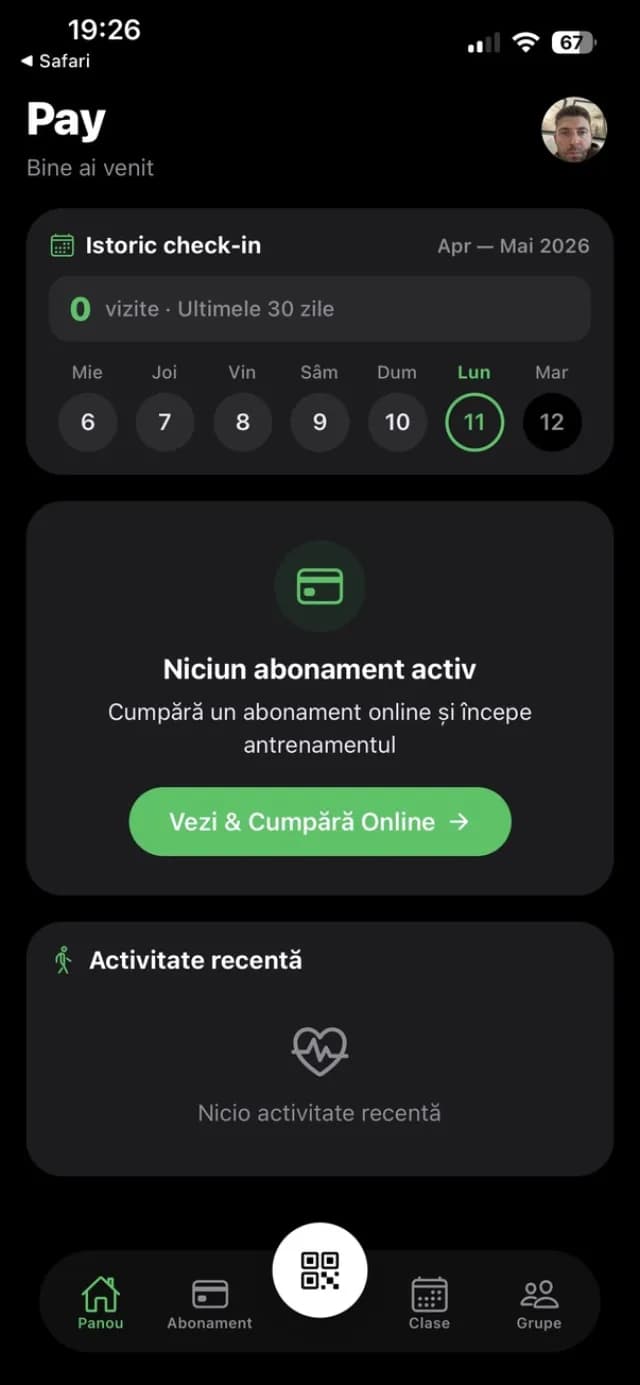Open the profile avatar photo
Screen dimensions: 640x1385
pos(574,130)
